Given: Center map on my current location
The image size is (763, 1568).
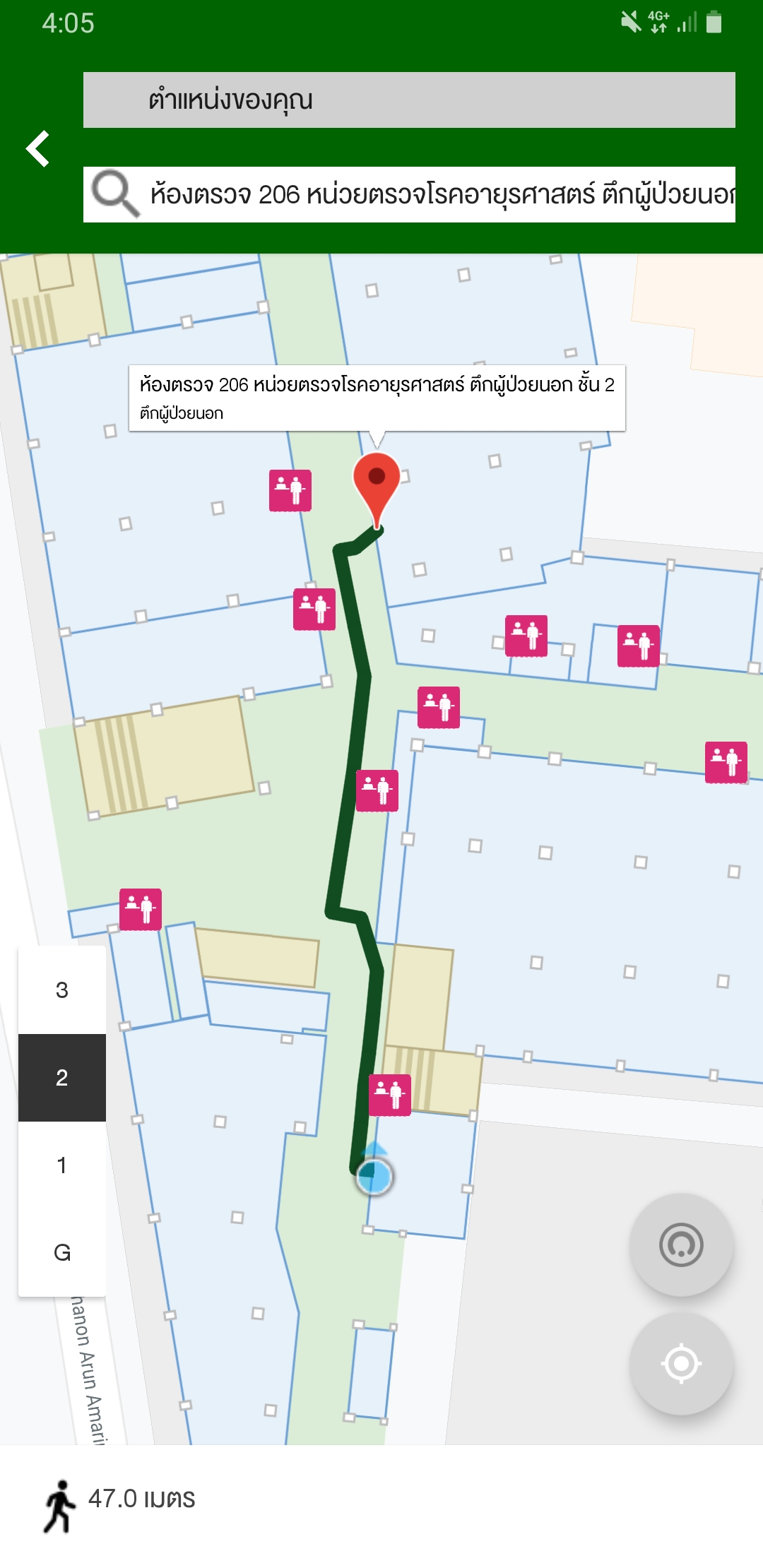Looking at the screenshot, I should 681,1364.
